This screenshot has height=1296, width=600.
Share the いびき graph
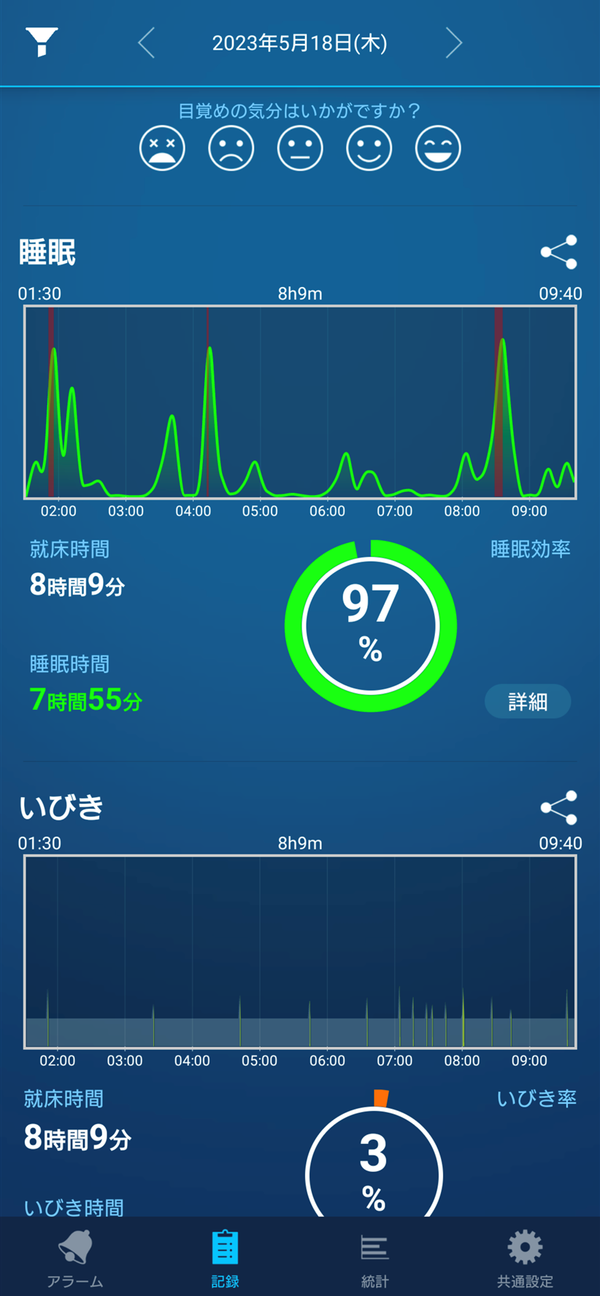coord(559,807)
